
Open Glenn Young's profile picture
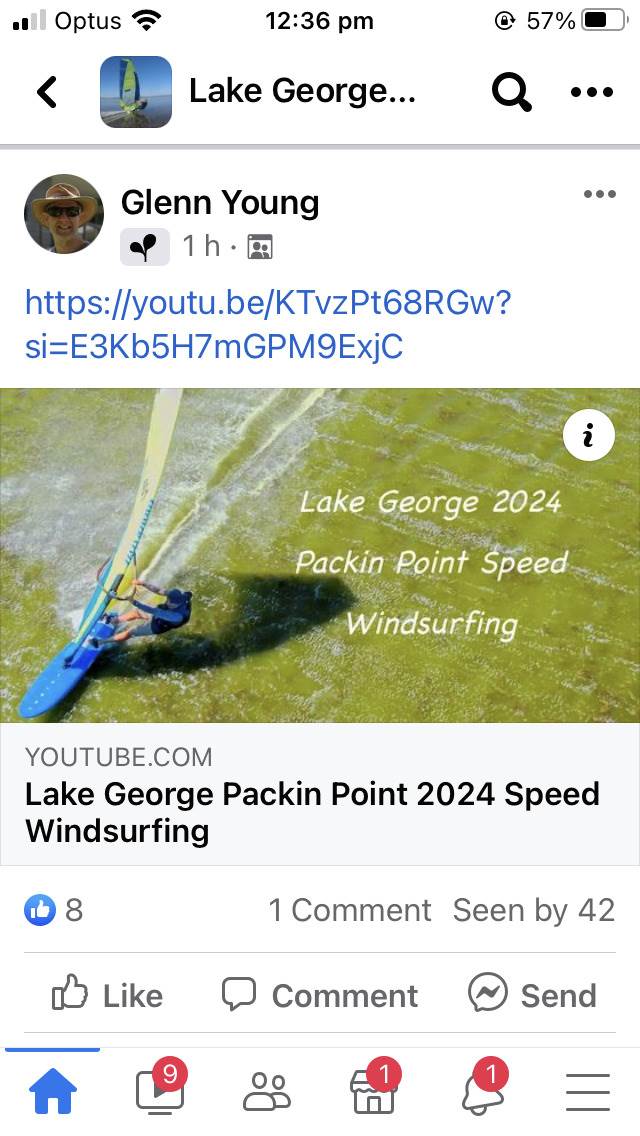pyautogui.click(x=64, y=214)
